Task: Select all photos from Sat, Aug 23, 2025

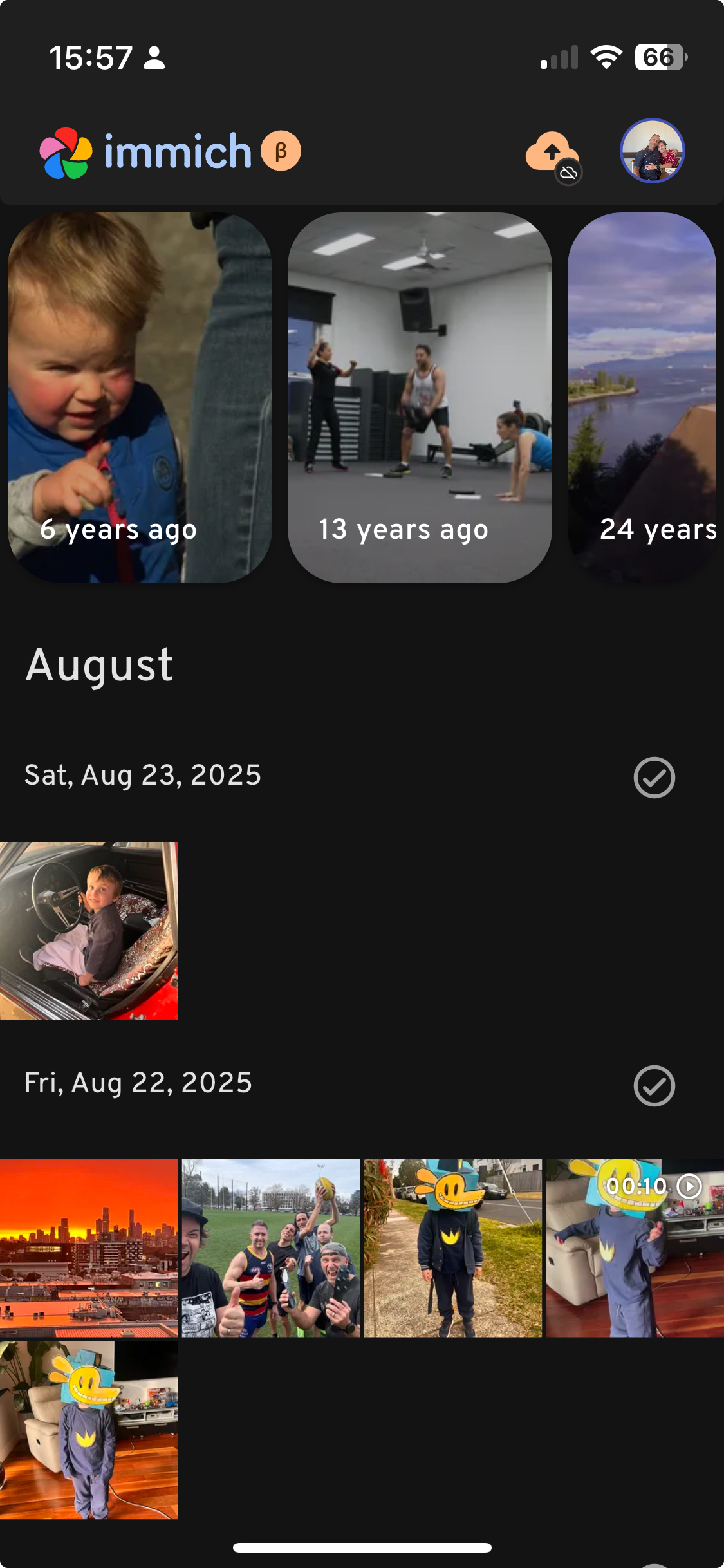Action: point(654,777)
